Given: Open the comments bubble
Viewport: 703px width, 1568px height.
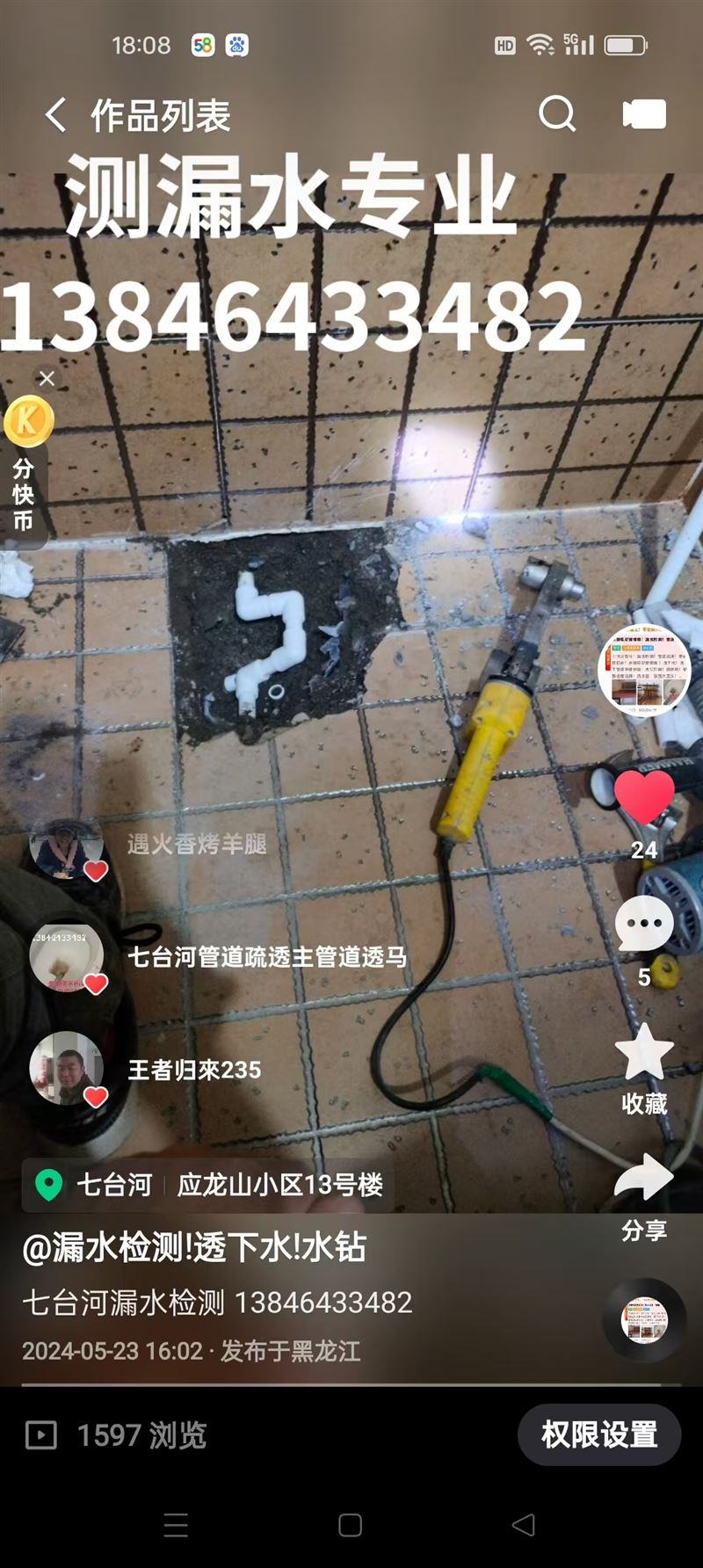Looking at the screenshot, I should tap(644, 925).
